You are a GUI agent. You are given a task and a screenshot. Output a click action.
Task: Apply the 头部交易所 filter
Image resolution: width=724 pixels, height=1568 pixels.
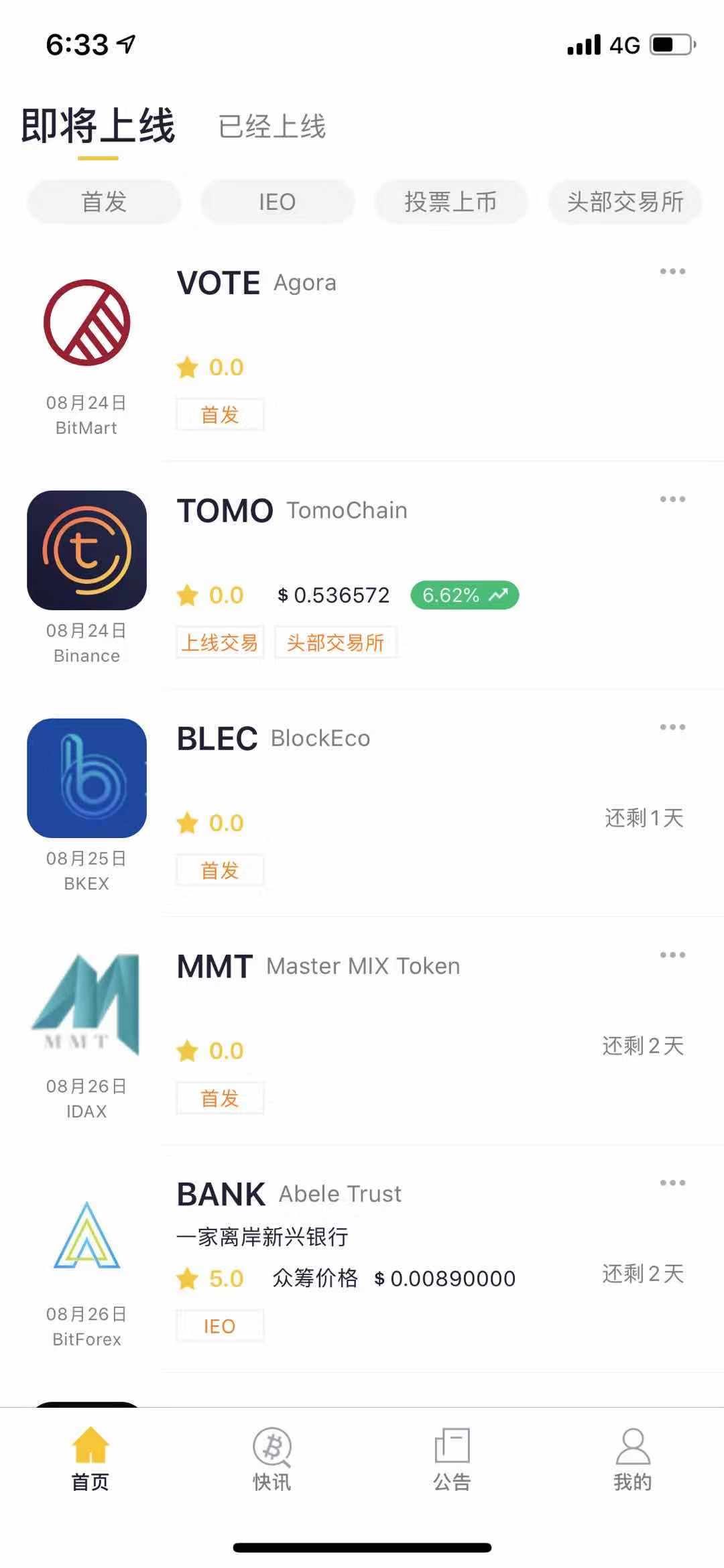tap(625, 202)
